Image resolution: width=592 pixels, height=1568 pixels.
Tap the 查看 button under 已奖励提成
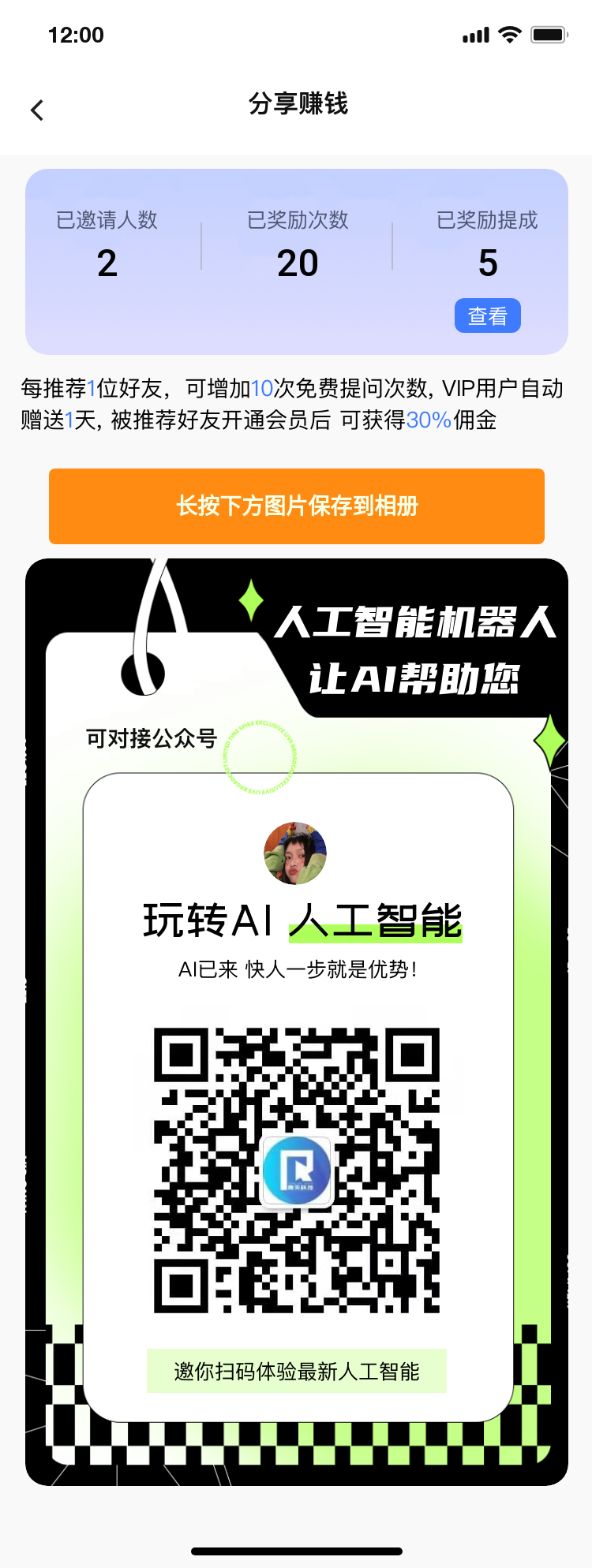coord(487,315)
